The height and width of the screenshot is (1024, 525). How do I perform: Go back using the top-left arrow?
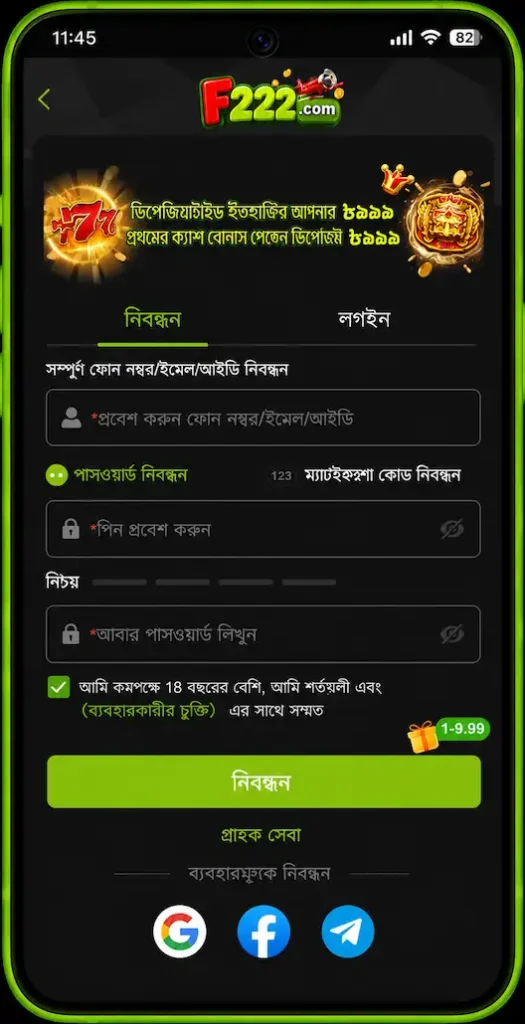click(x=44, y=99)
